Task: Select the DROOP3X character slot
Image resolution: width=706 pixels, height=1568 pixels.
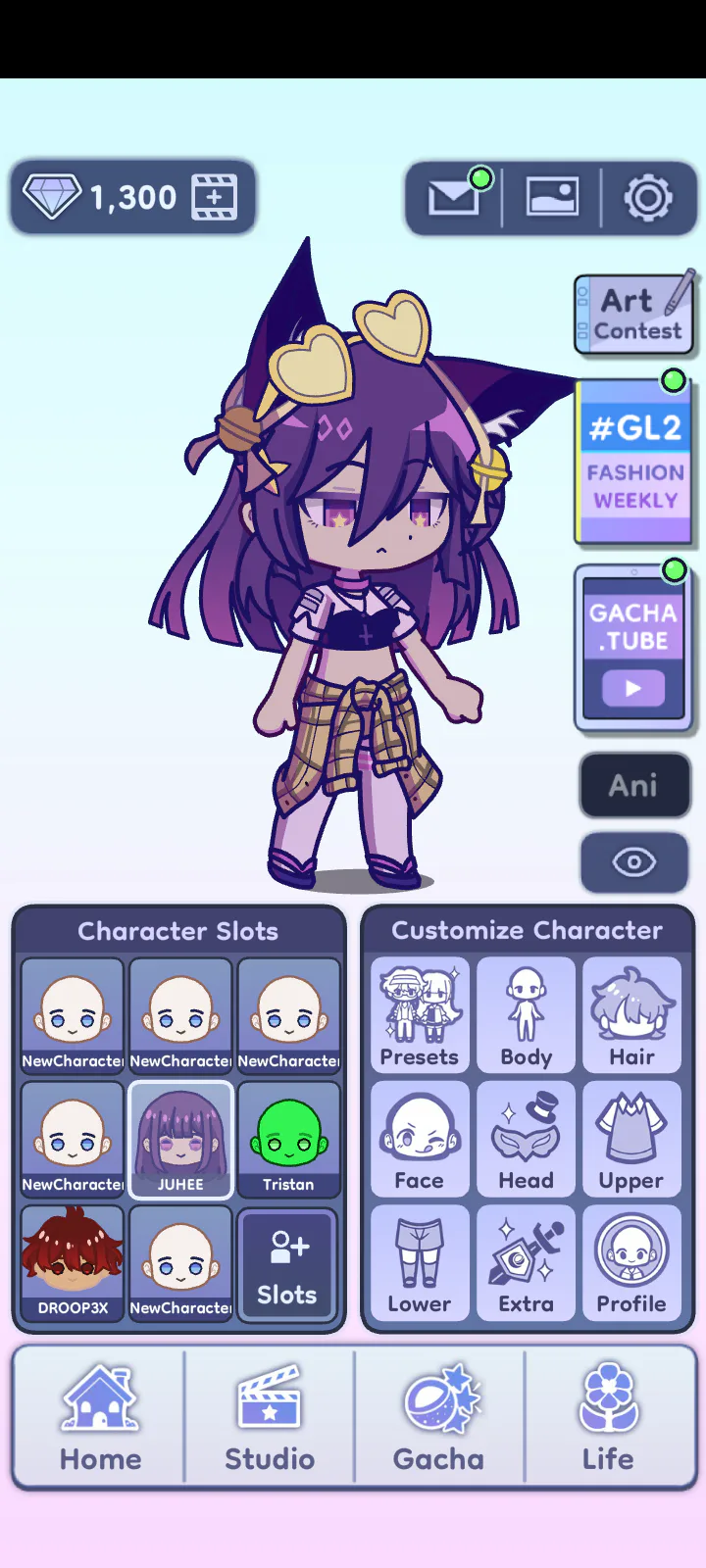Action: [73, 1263]
